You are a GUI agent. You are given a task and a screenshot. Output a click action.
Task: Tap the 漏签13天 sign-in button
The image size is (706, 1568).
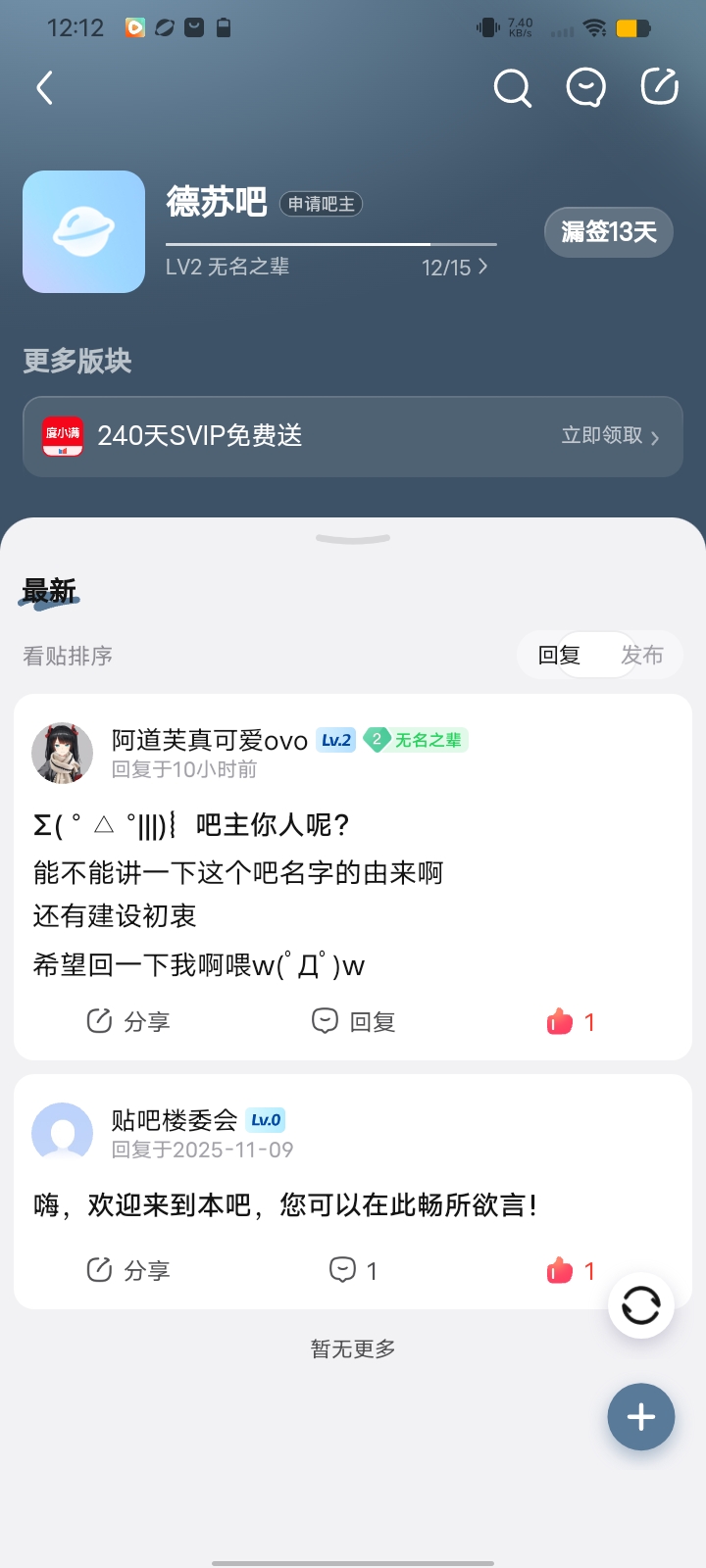pyautogui.click(x=608, y=232)
